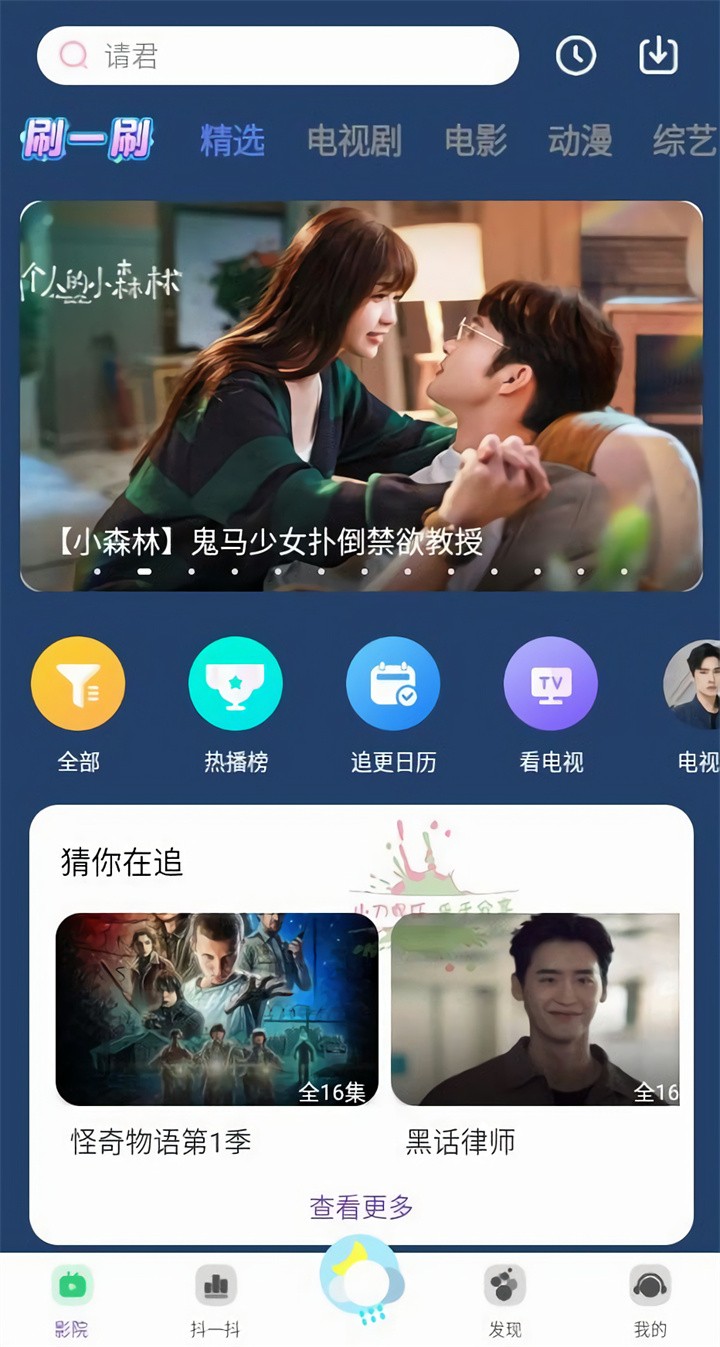The height and width of the screenshot is (1347, 720).
Task: Tap the download icon at top right
Action: tap(657, 56)
